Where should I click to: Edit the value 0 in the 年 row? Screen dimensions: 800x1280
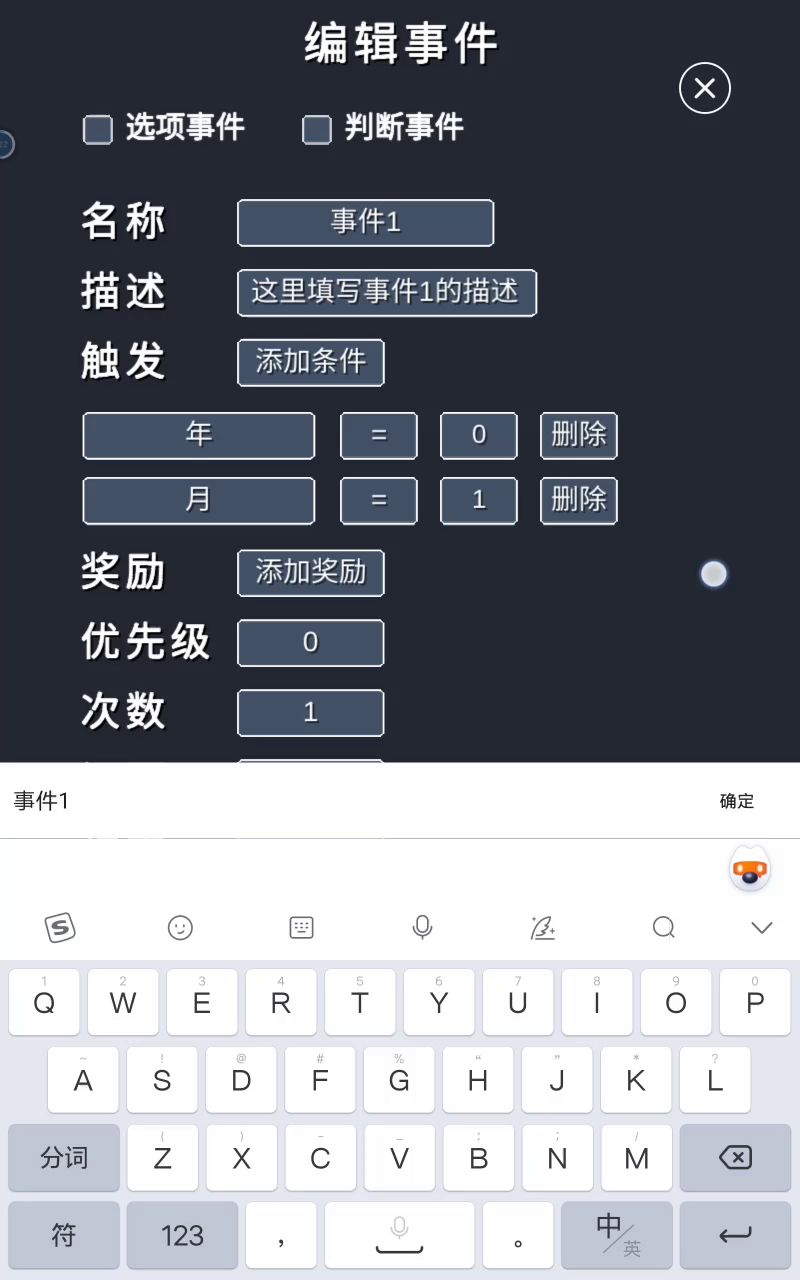tap(478, 435)
